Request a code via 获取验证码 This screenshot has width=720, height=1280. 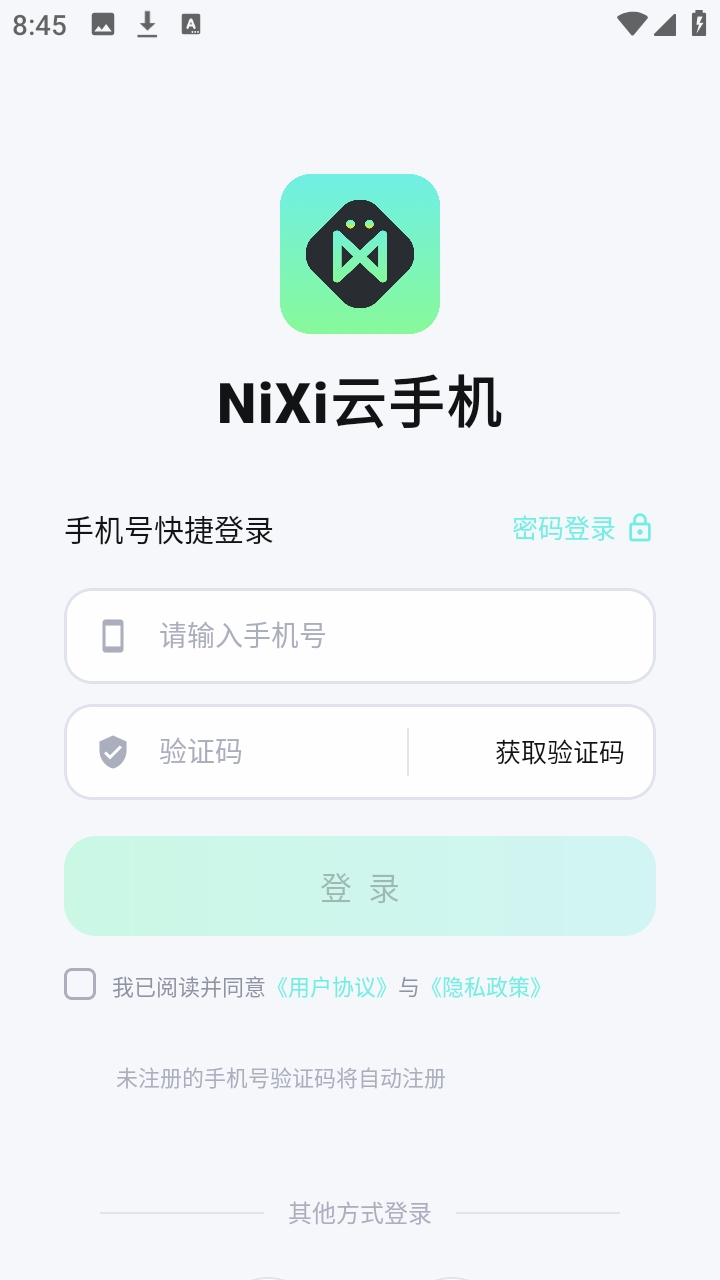click(559, 752)
